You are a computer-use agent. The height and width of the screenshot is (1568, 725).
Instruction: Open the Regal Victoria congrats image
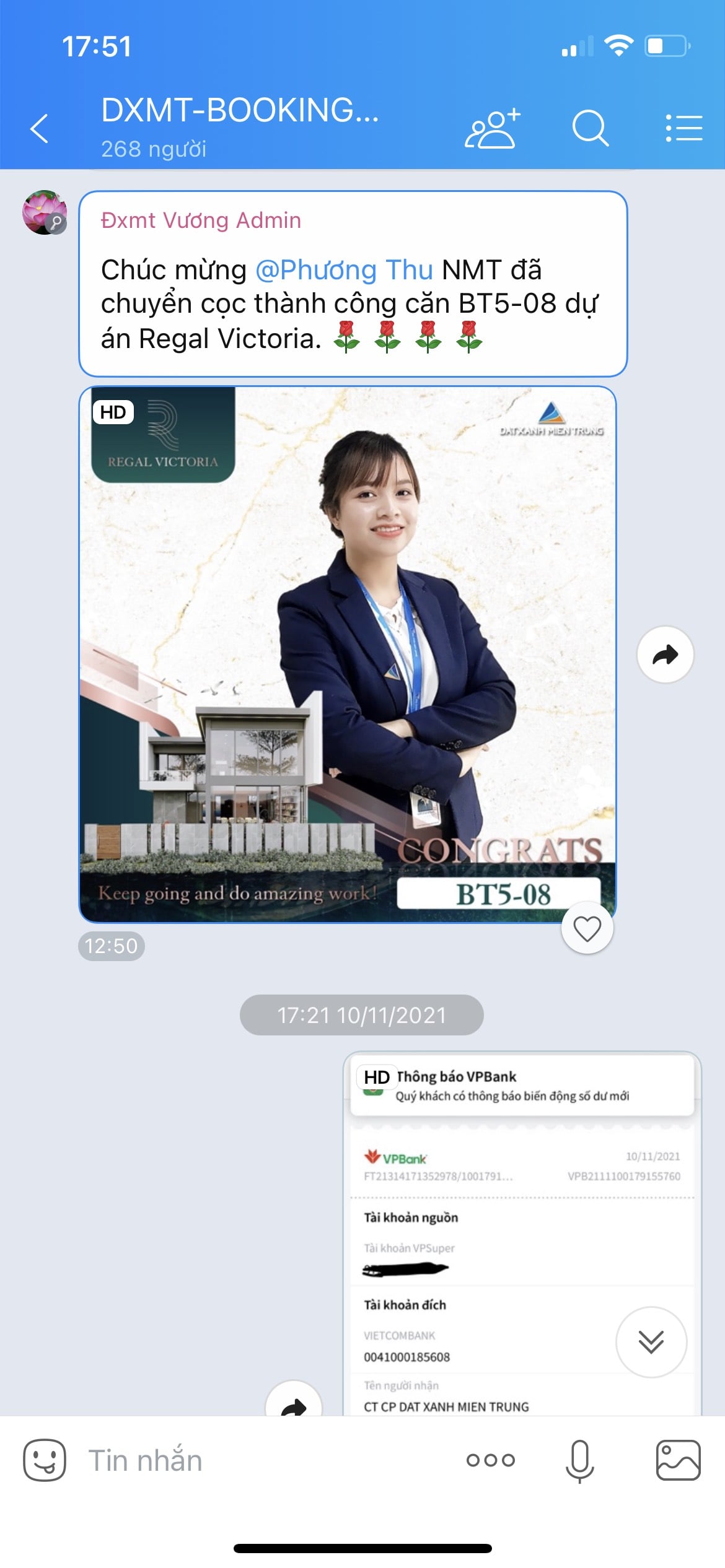[347, 653]
